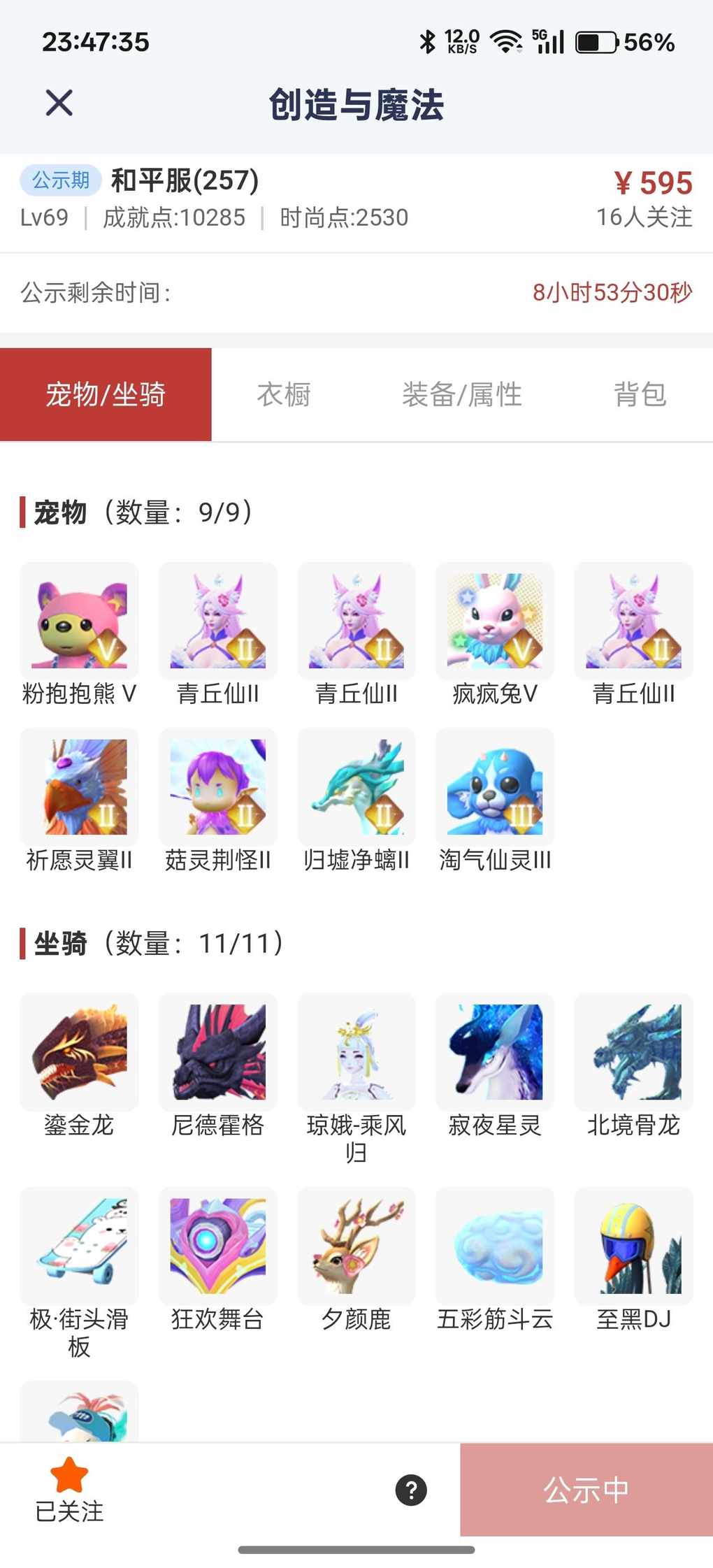Switch to the 衣橱 tab
The image size is (713, 1568).
click(284, 395)
